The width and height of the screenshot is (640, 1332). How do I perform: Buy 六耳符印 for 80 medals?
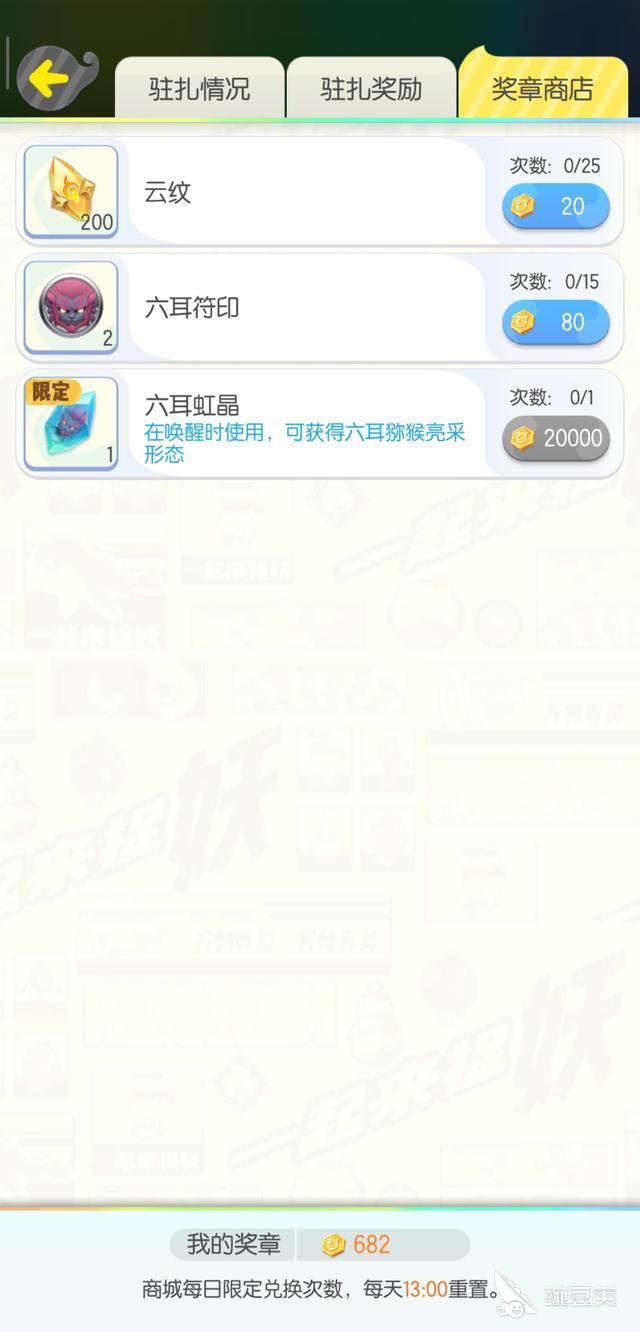click(556, 323)
